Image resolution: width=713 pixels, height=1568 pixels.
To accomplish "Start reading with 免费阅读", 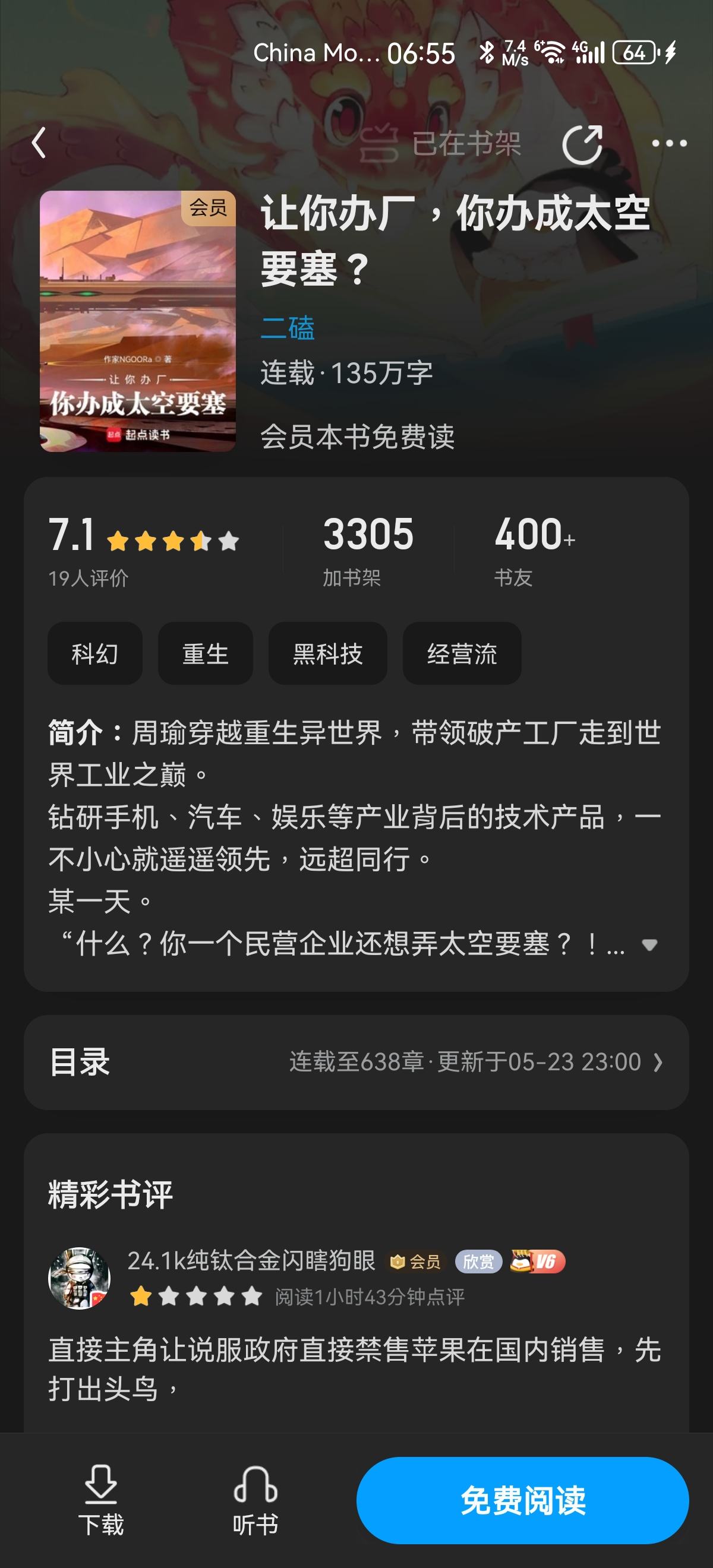I will 522,1500.
